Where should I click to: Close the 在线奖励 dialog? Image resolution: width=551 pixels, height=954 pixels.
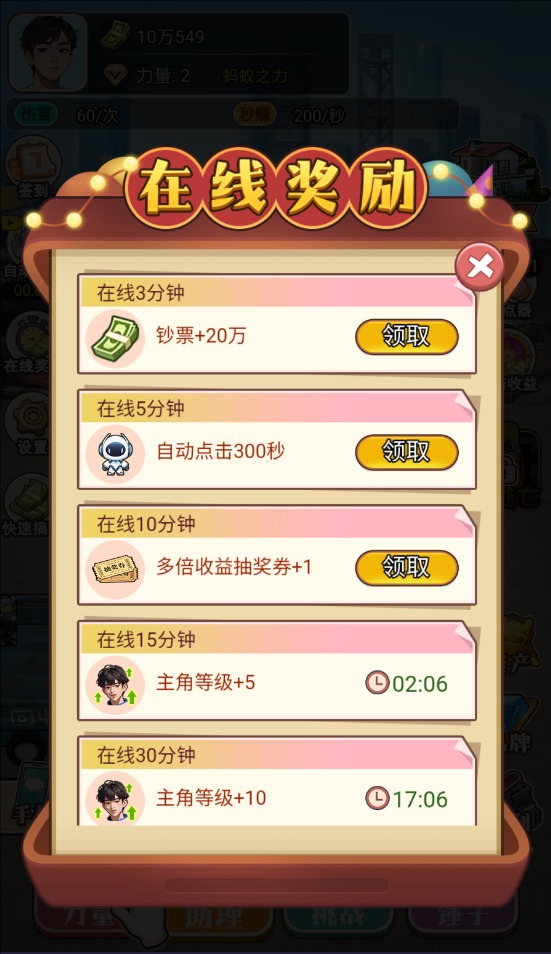pyautogui.click(x=480, y=266)
